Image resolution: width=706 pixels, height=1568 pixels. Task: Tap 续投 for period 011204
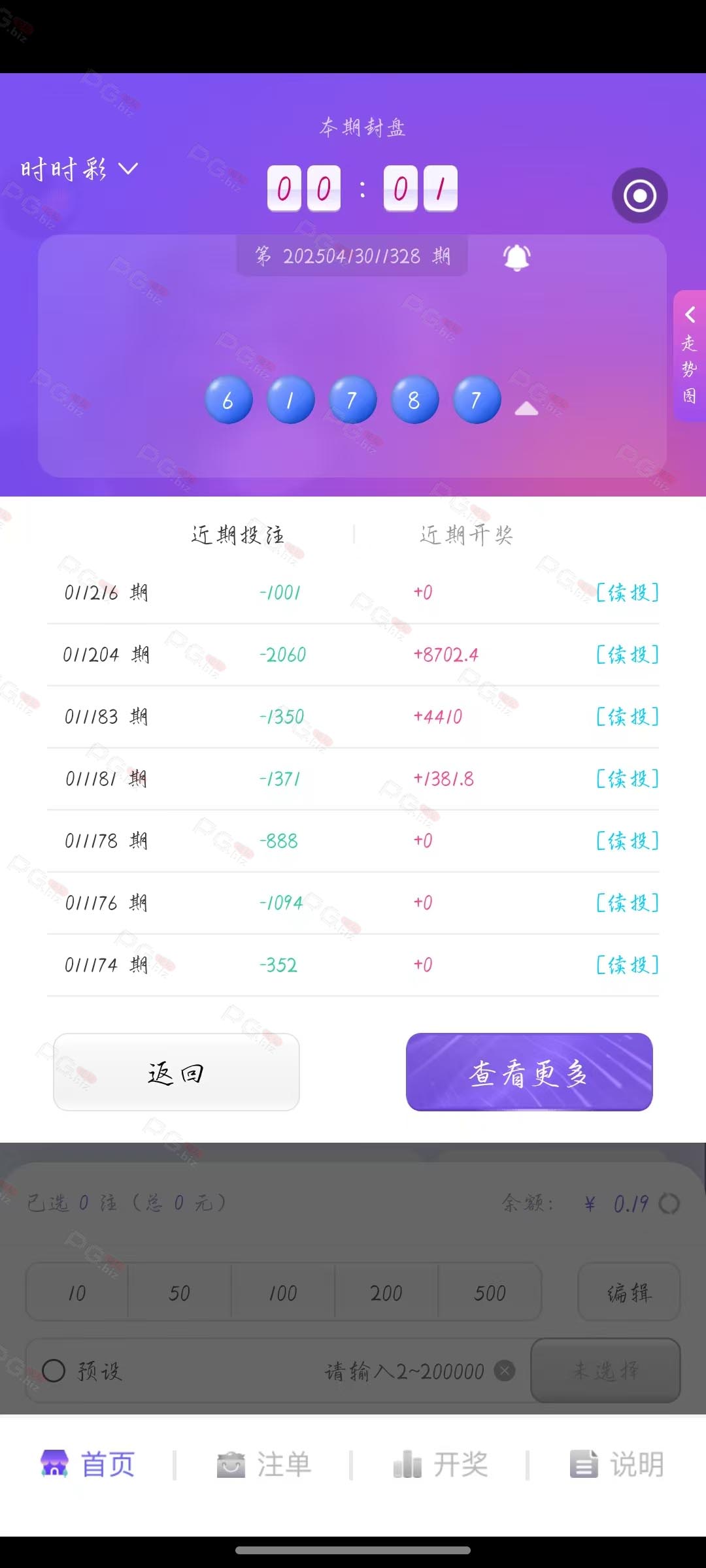pyautogui.click(x=627, y=655)
